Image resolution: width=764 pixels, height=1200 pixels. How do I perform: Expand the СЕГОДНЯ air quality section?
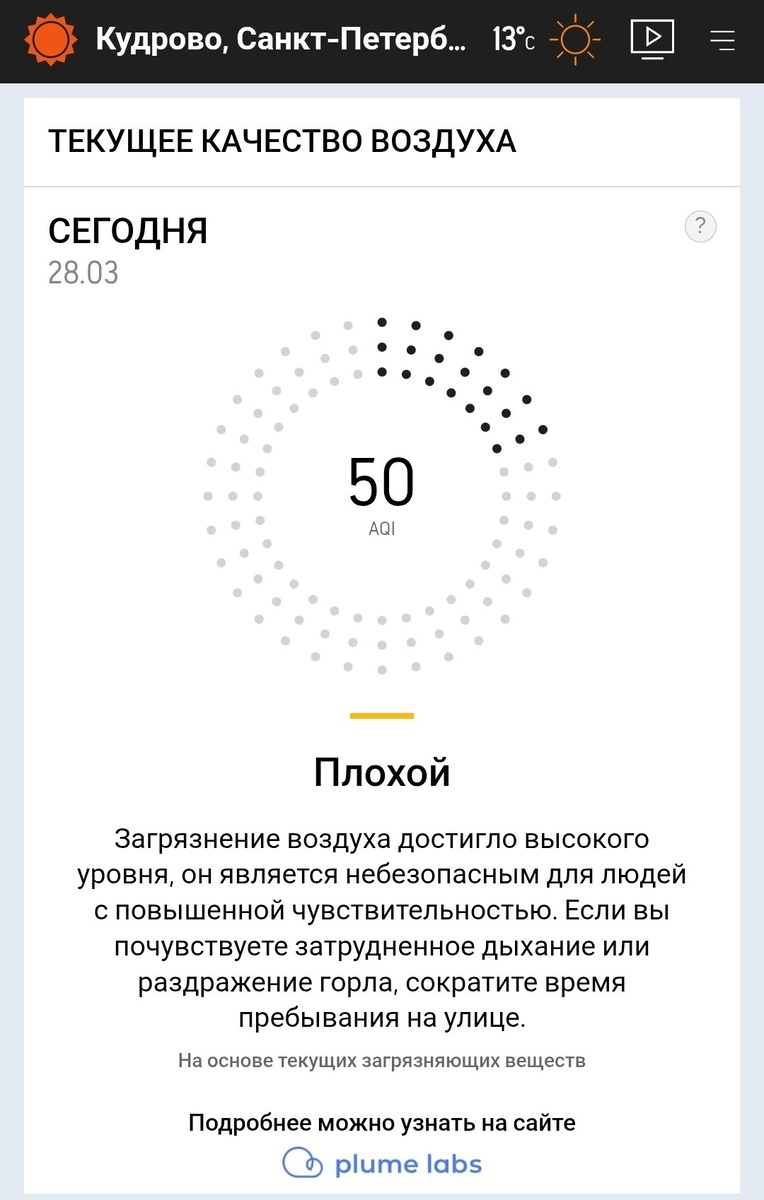point(130,230)
